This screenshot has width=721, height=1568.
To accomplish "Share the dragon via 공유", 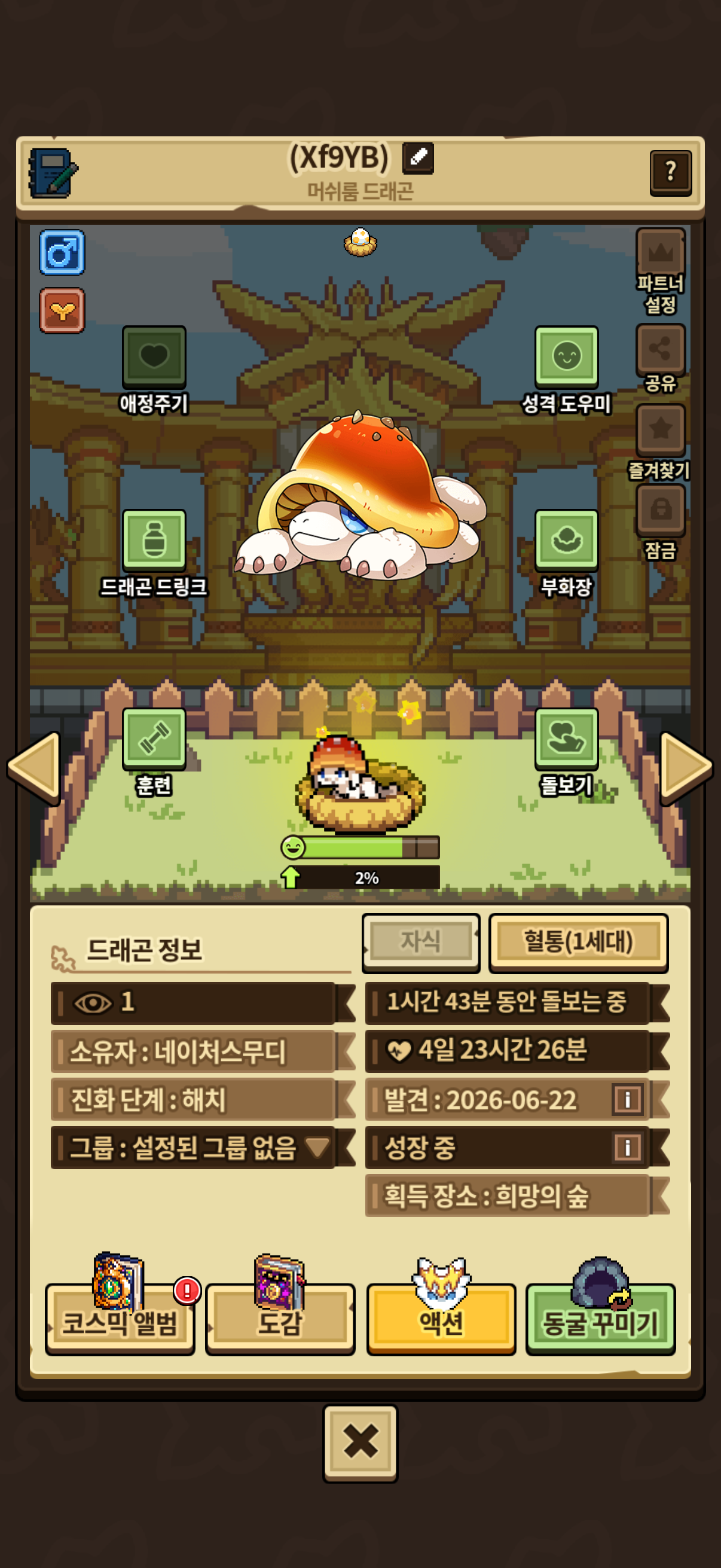I will (x=661, y=359).
